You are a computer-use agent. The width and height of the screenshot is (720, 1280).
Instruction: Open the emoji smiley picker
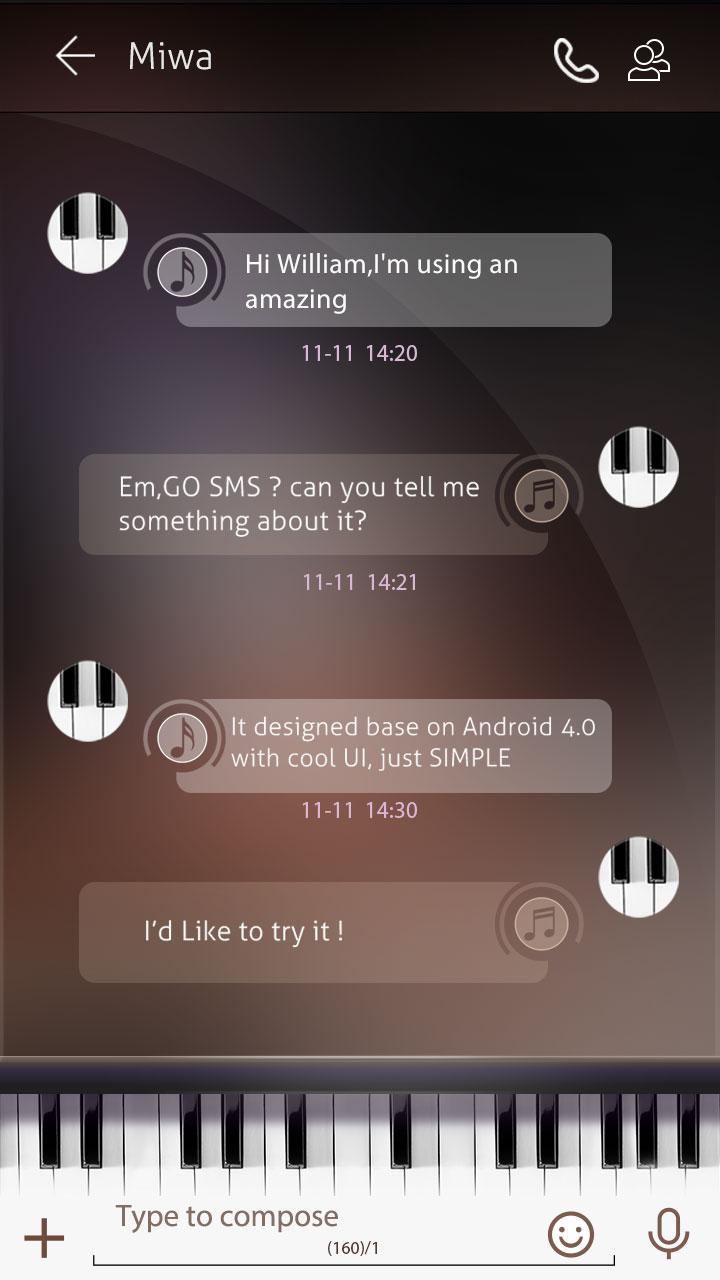(x=571, y=1235)
